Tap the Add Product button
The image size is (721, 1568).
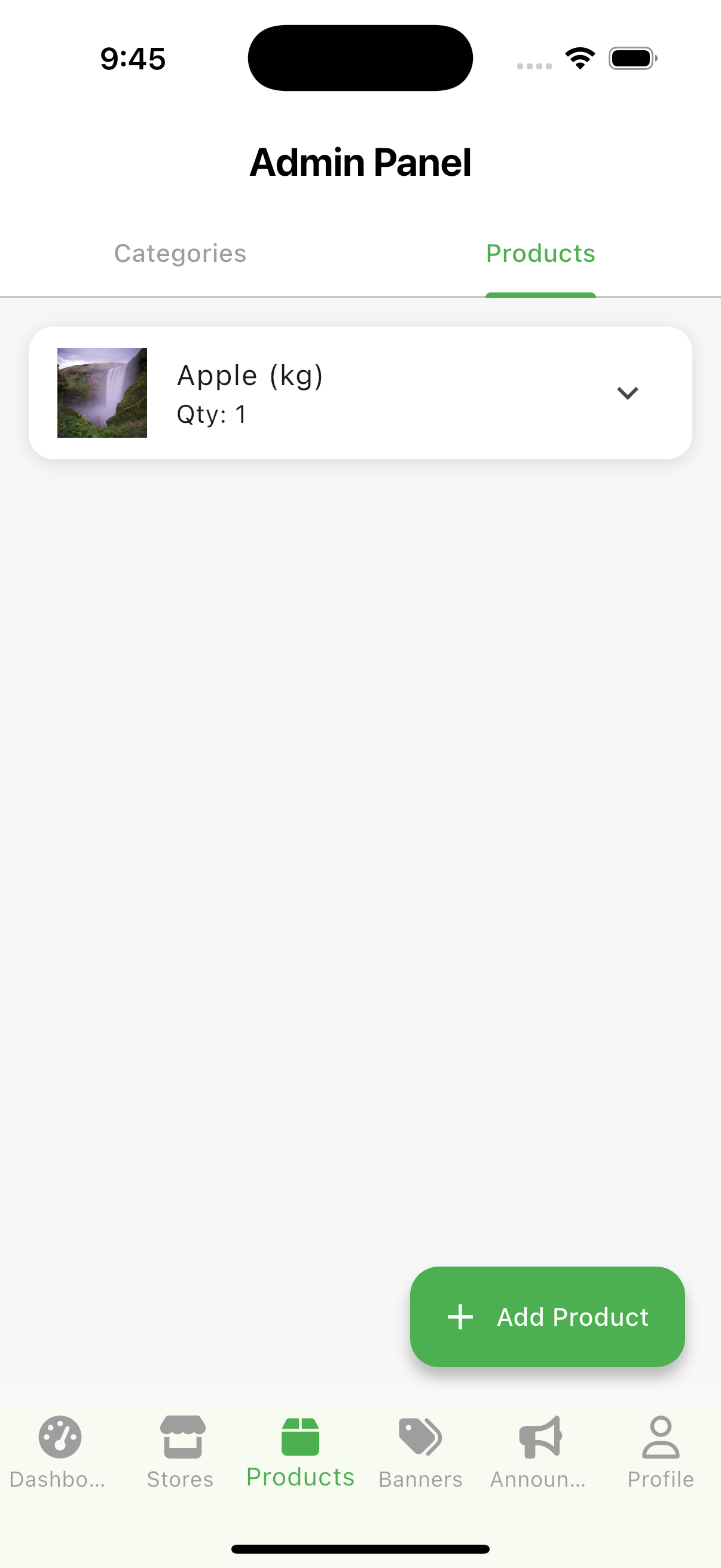pyautogui.click(x=547, y=1317)
